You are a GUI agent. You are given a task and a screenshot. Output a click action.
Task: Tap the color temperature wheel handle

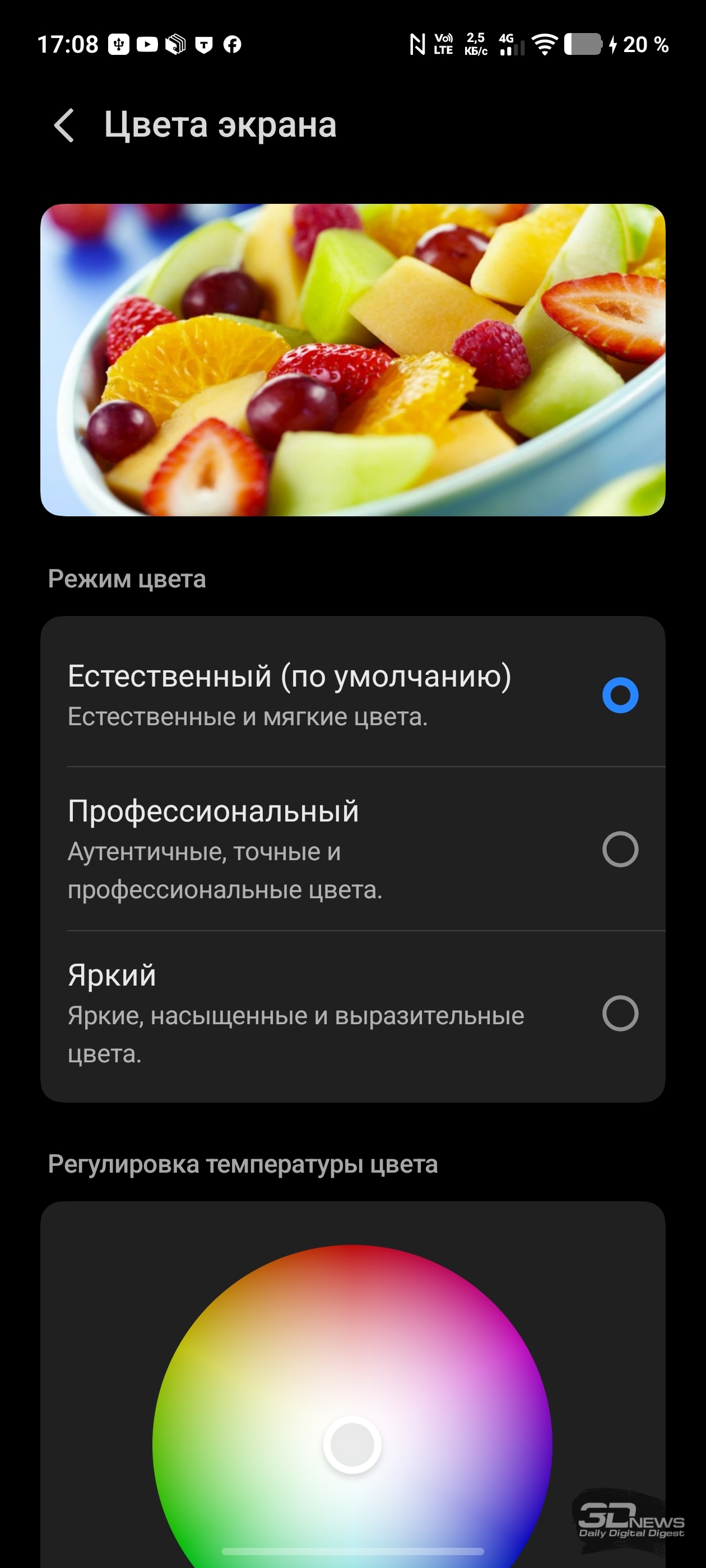(x=352, y=1444)
